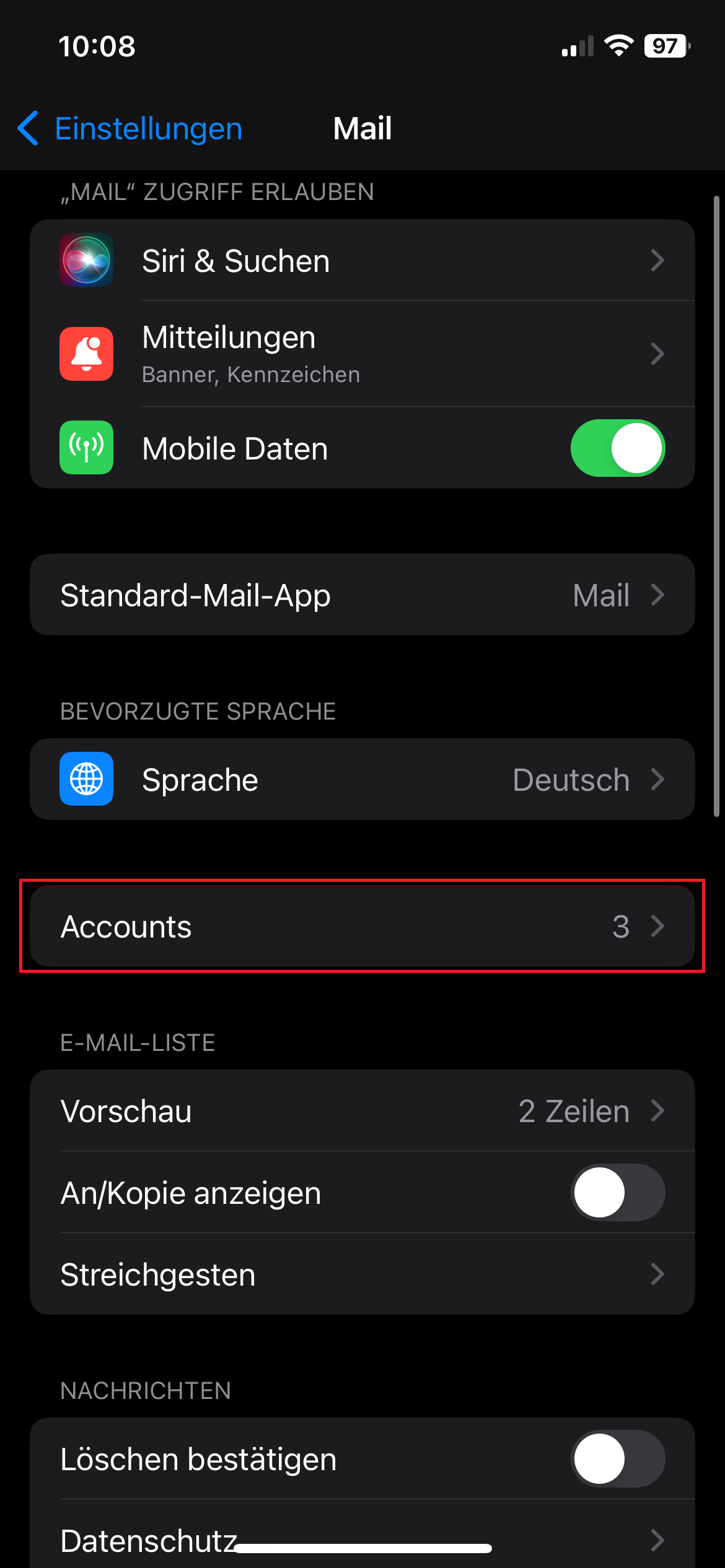Enable An/Kopie anzeigen
Image resolution: width=725 pixels, height=1568 pixels.
tap(617, 1193)
